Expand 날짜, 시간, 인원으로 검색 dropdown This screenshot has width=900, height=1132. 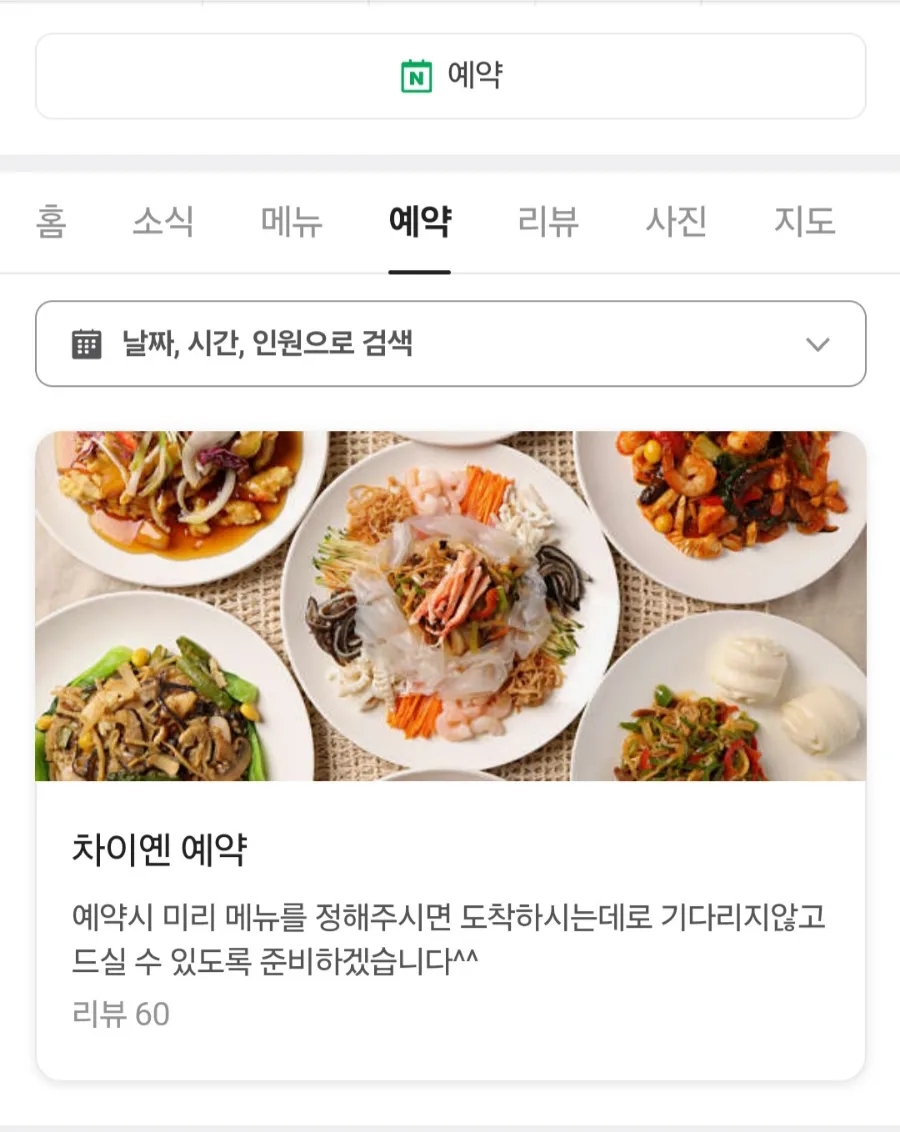point(450,344)
